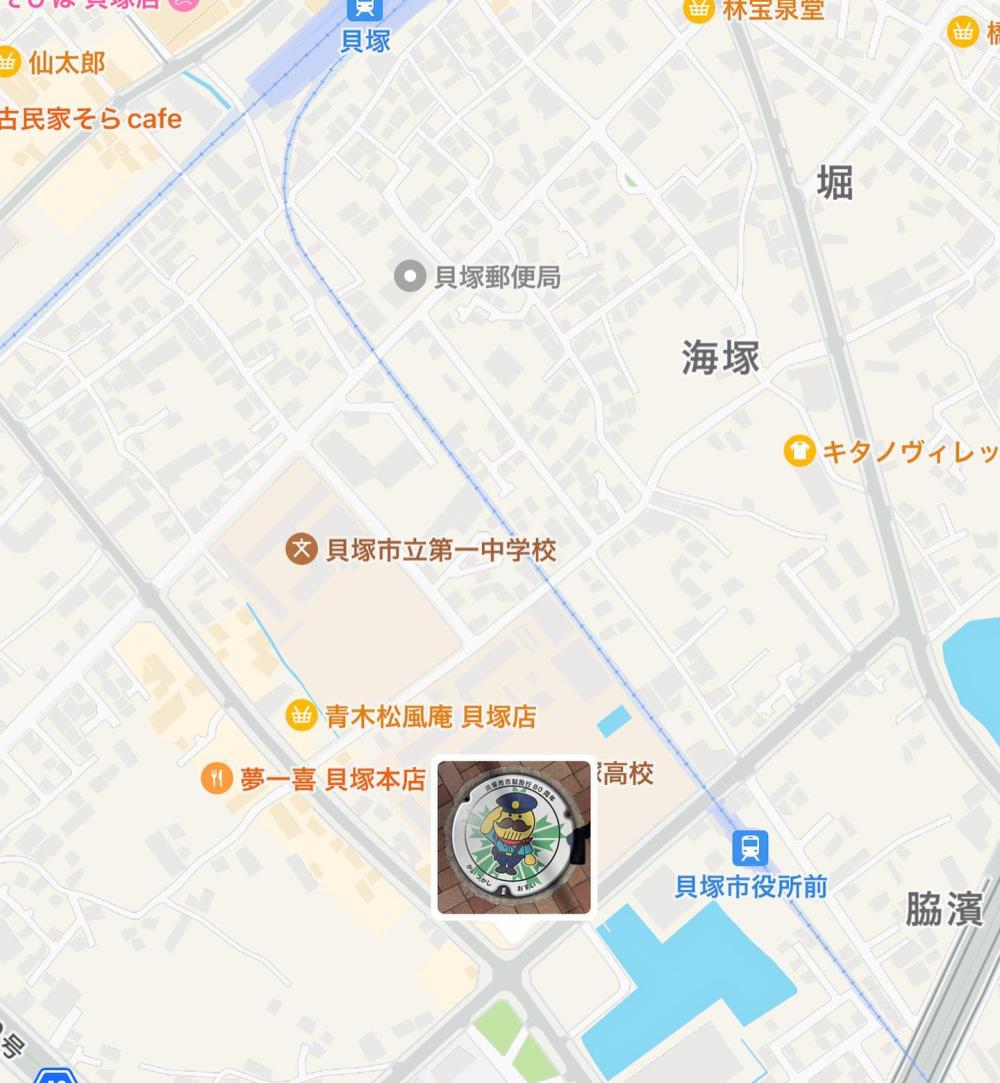Select the 仙太郎 shop marker
This screenshot has height=1083, width=1000.
click(8, 63)
